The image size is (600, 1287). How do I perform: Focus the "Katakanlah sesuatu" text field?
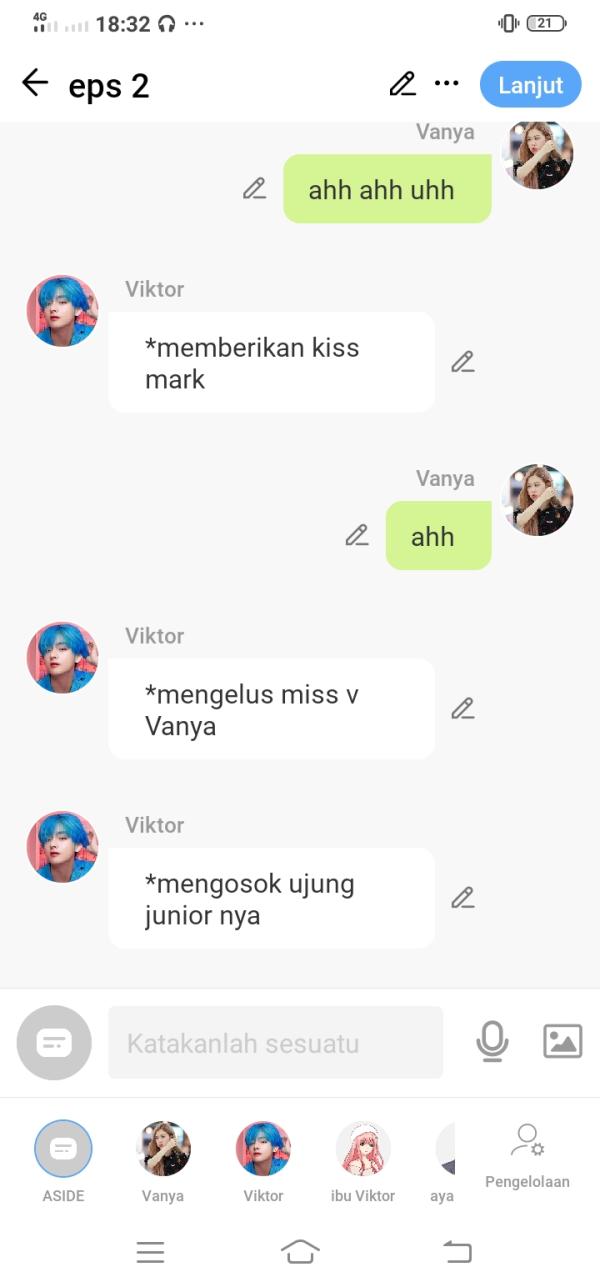click(x=275, y=1043)
